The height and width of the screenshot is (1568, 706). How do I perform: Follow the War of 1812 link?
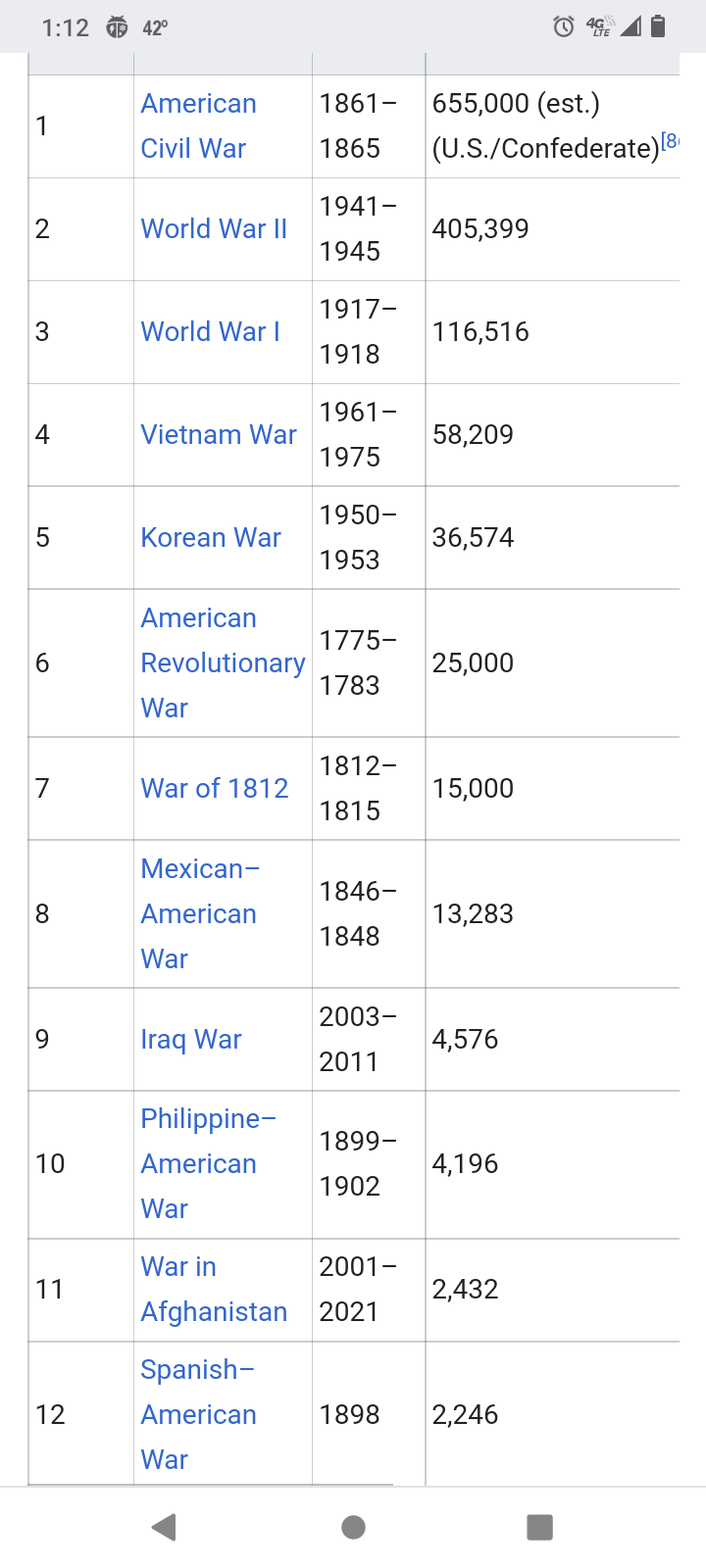(x=215, y=788)
